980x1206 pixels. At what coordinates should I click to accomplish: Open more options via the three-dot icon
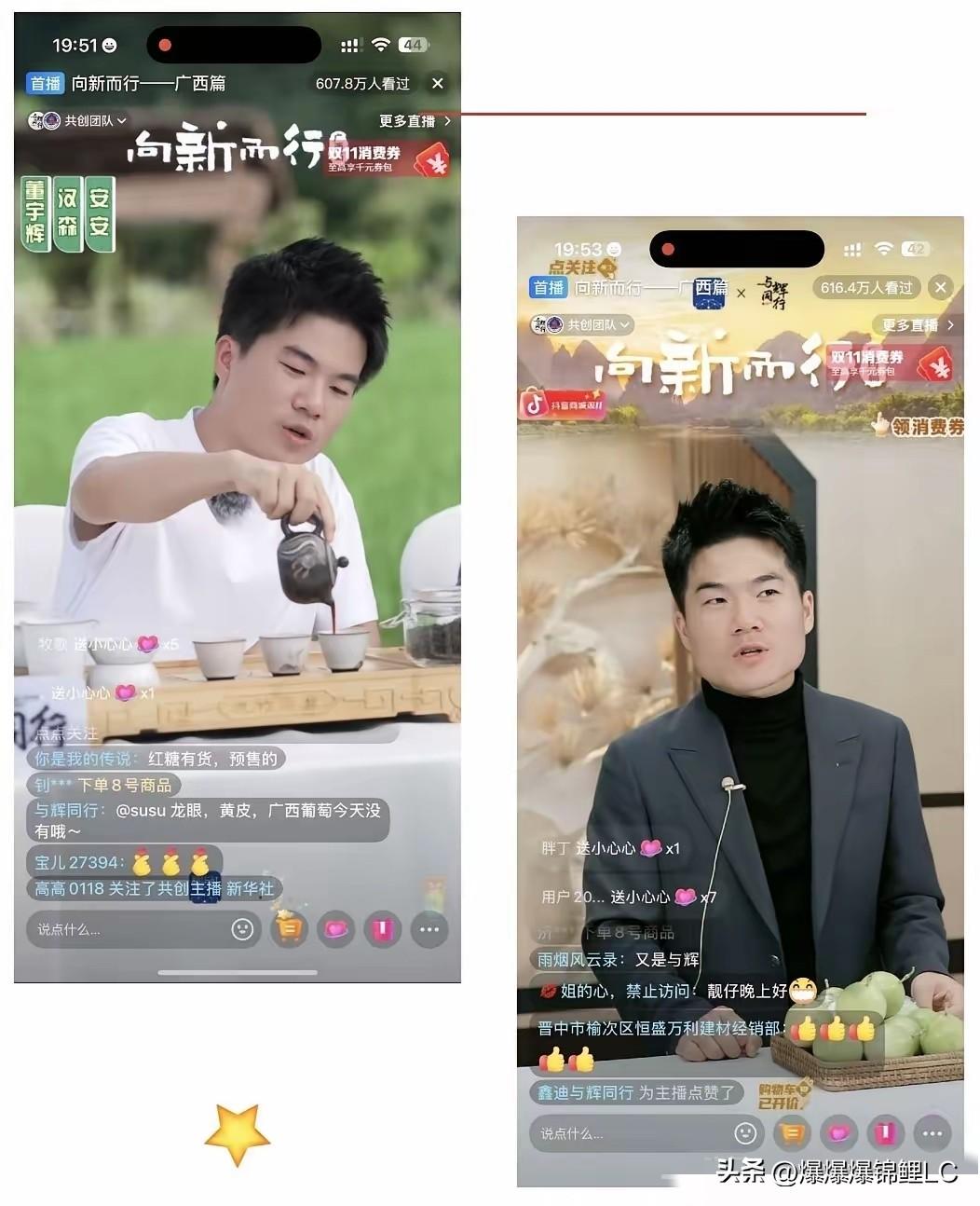click(x=429, y=929)
